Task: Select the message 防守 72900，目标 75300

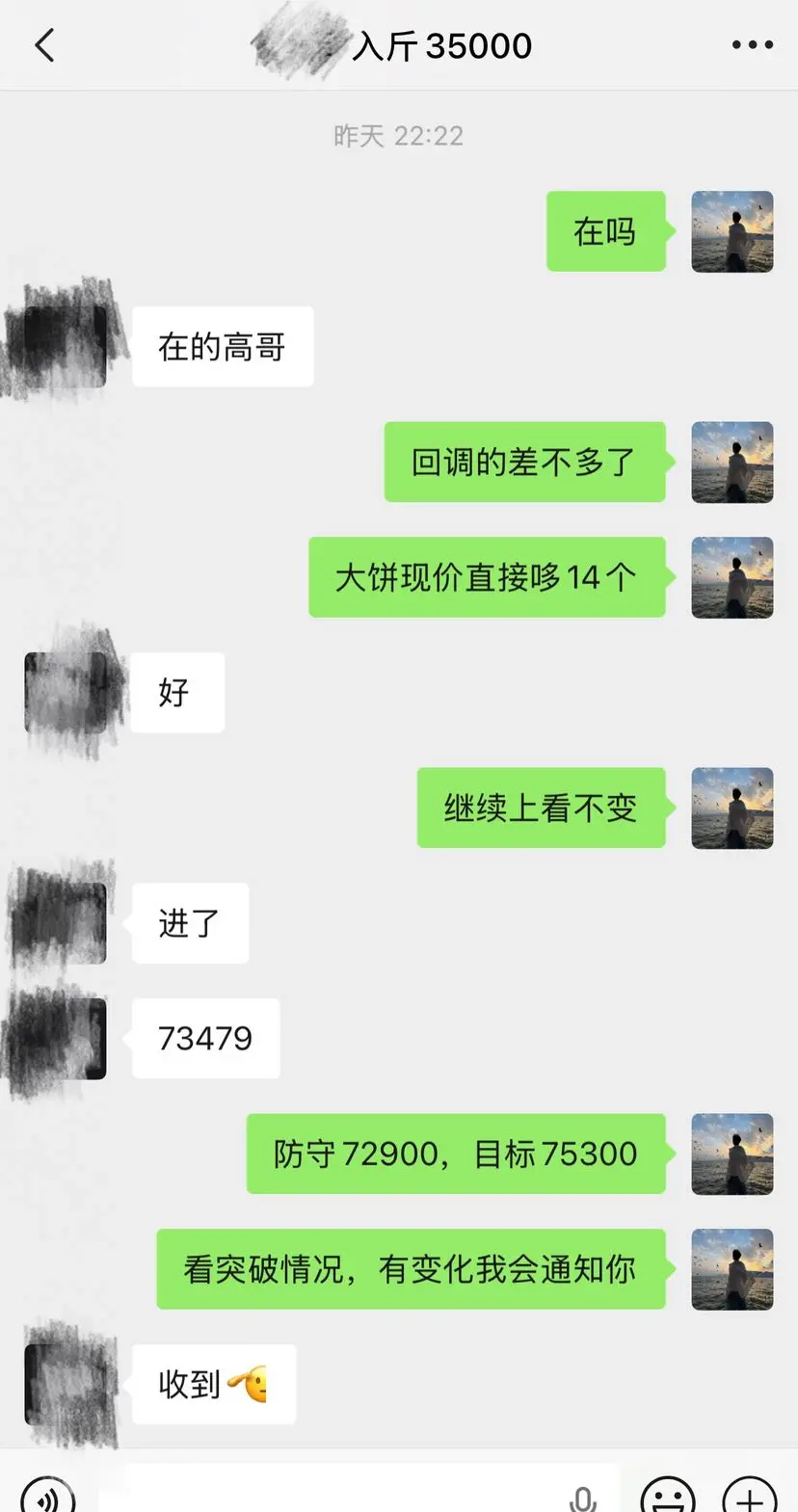Action: coord(456,1154)
